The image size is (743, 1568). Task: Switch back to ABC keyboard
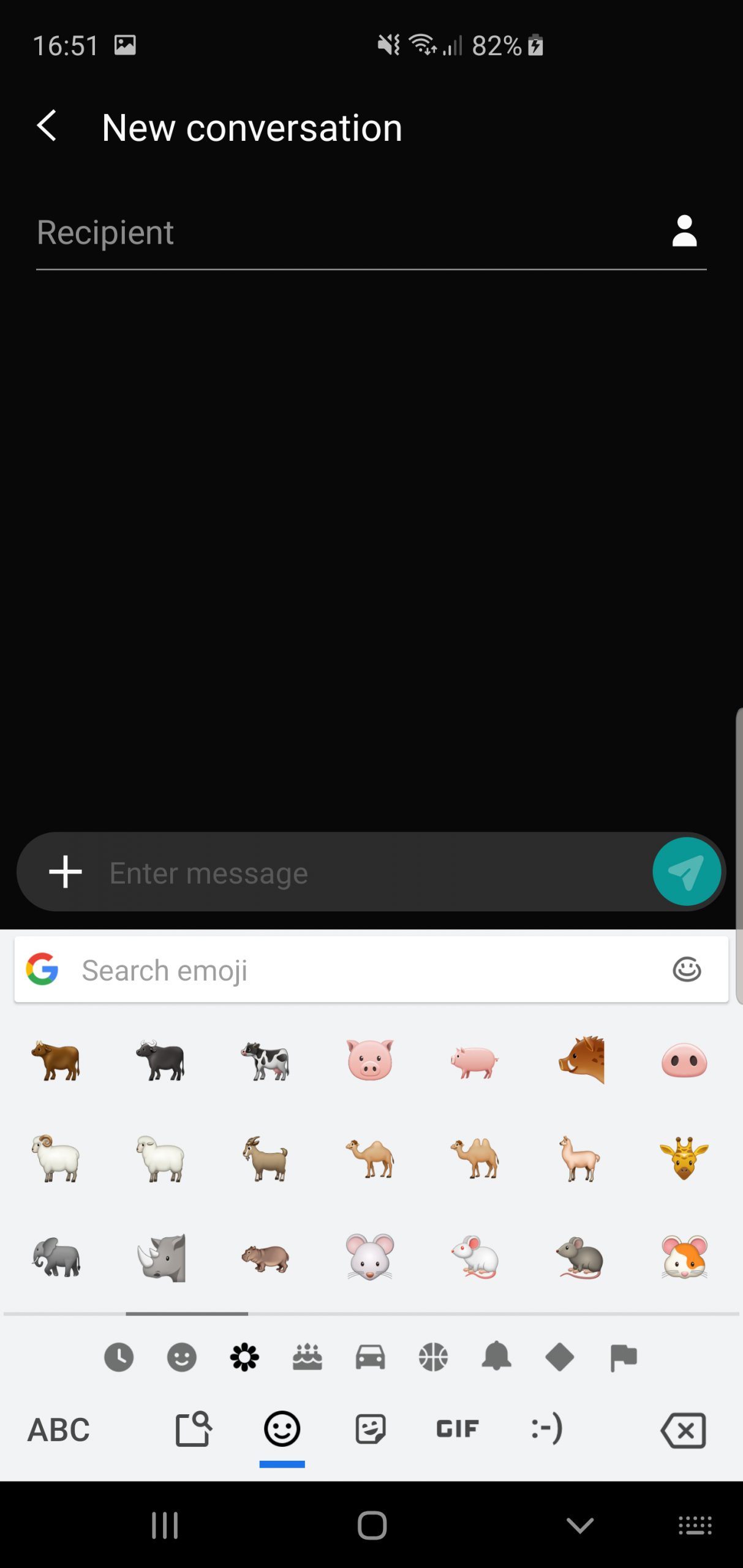(x=59, y=1430)
